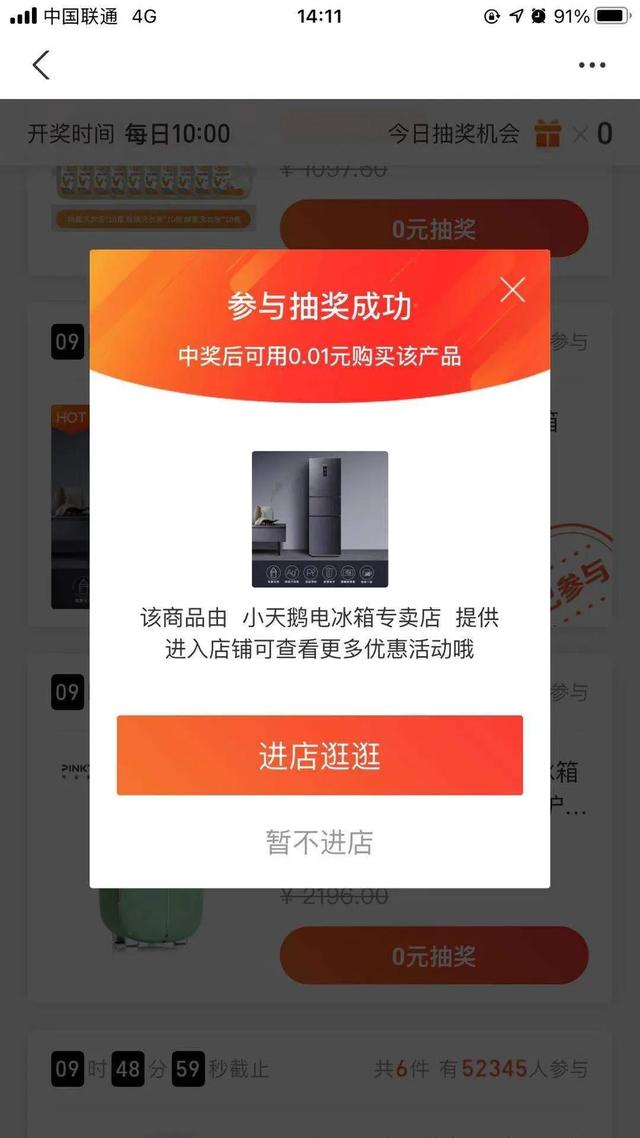Open the refrigerator product image
The height and width of the screenshot is (1138, 640).
tap(320, 519)
